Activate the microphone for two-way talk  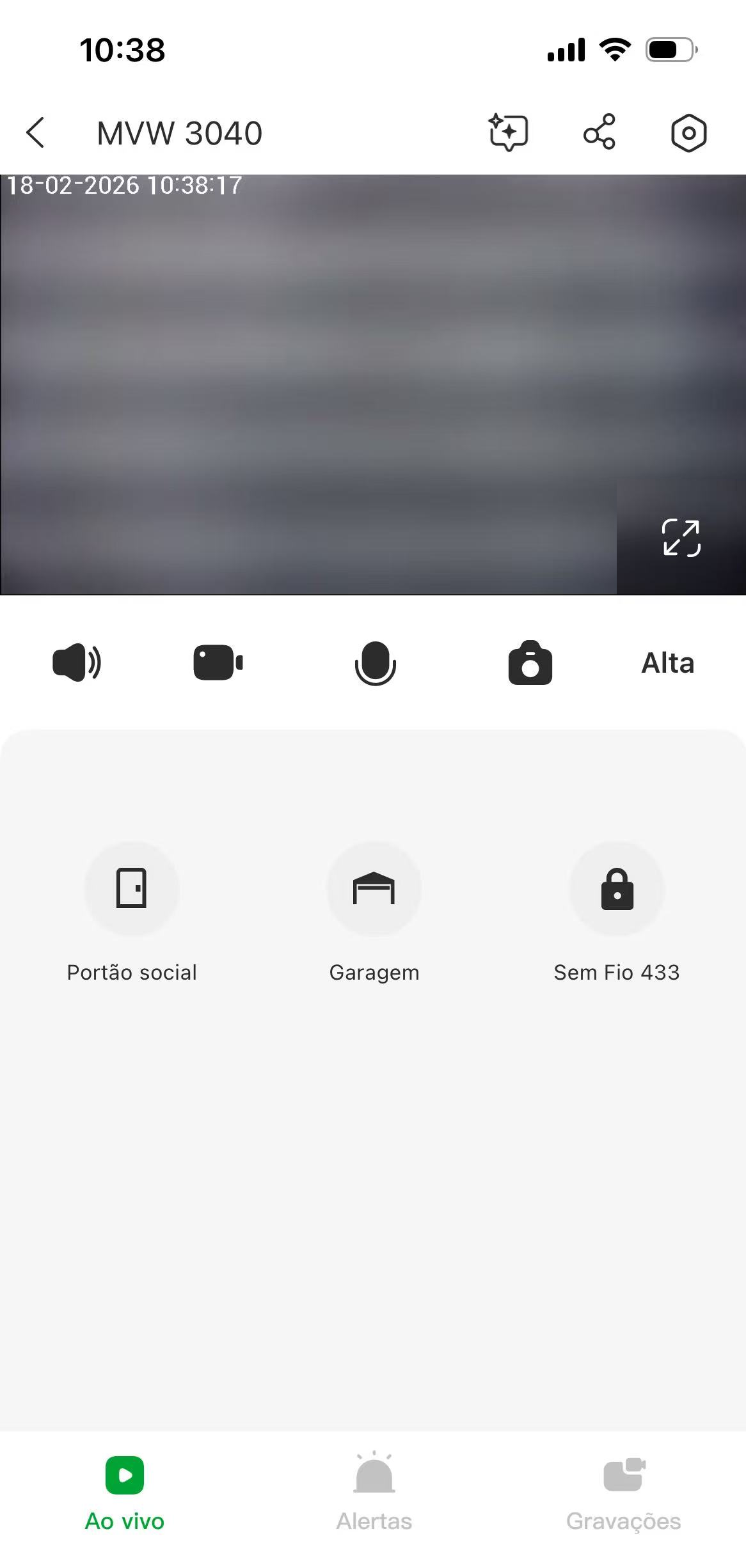pyautogui.click(x=374, y=663)
